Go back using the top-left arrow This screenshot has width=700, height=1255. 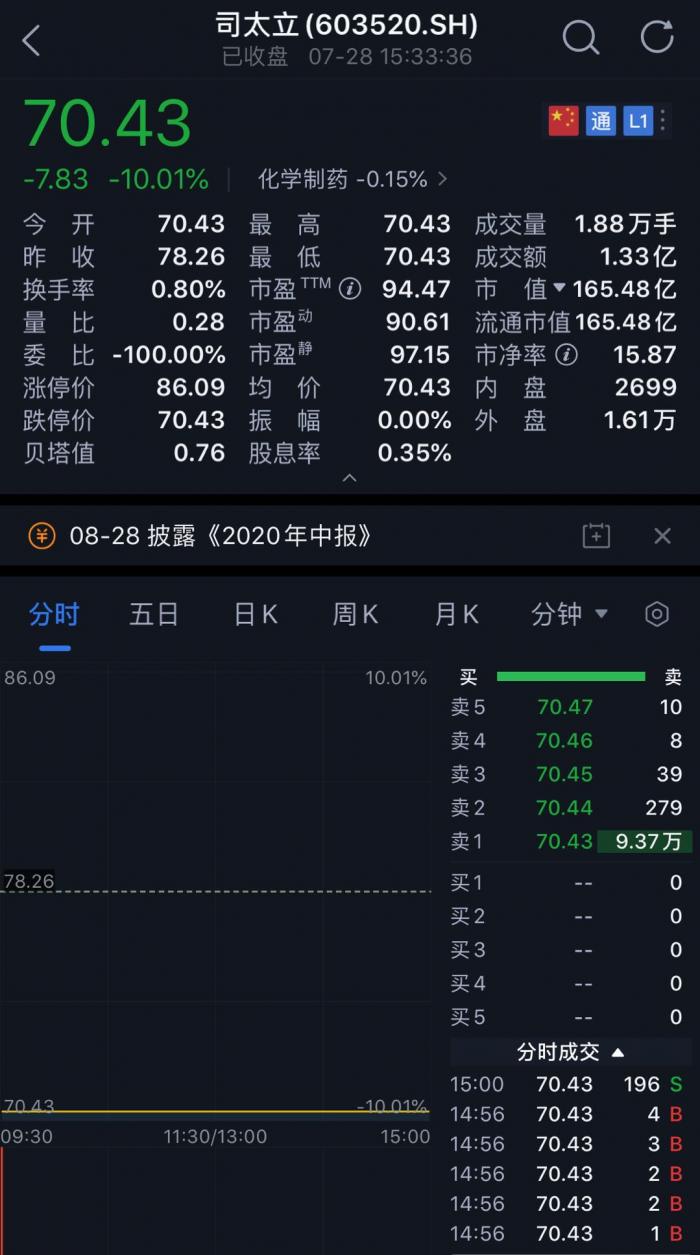[32, 41]
